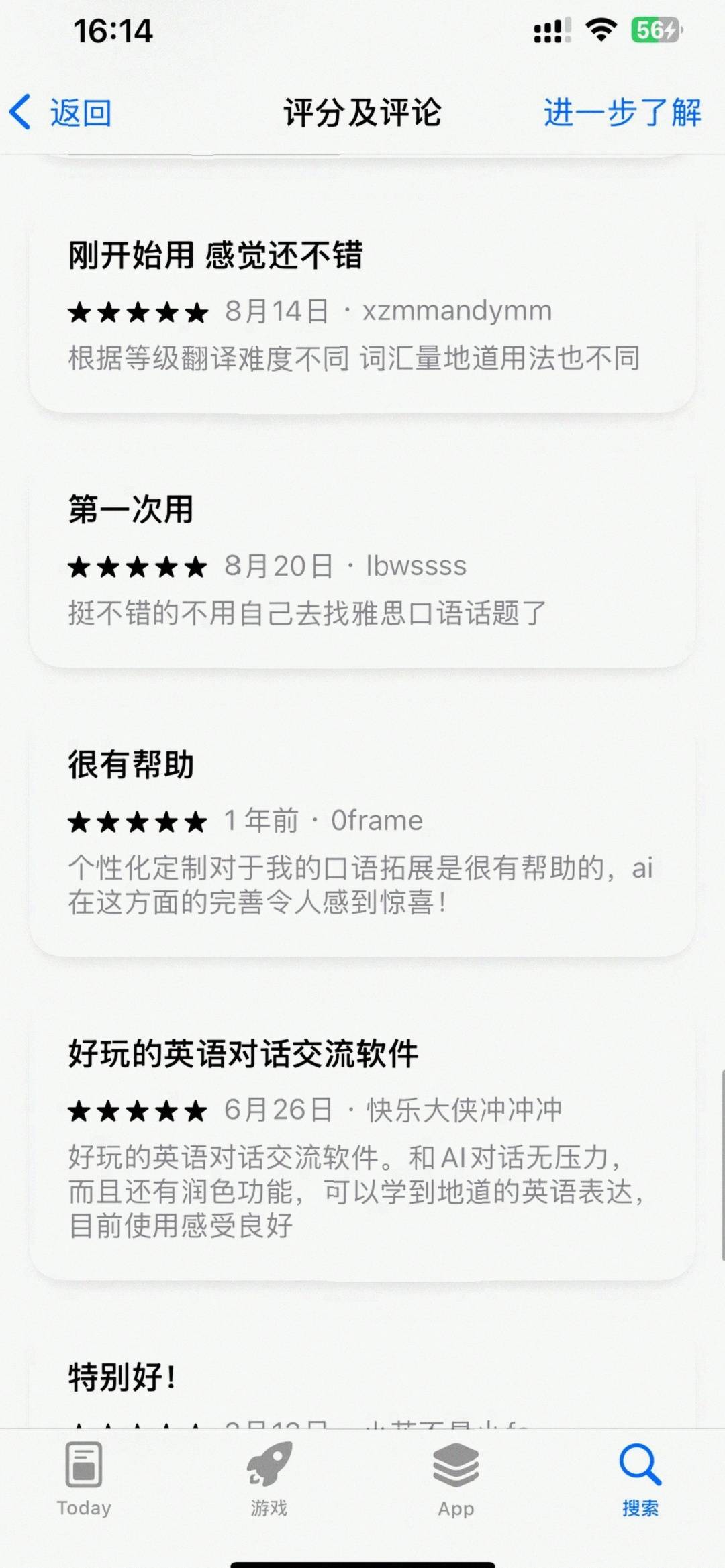725x1568 pixels.
Task: Tap the 进一步了解 link
Action: click(622, 112)
